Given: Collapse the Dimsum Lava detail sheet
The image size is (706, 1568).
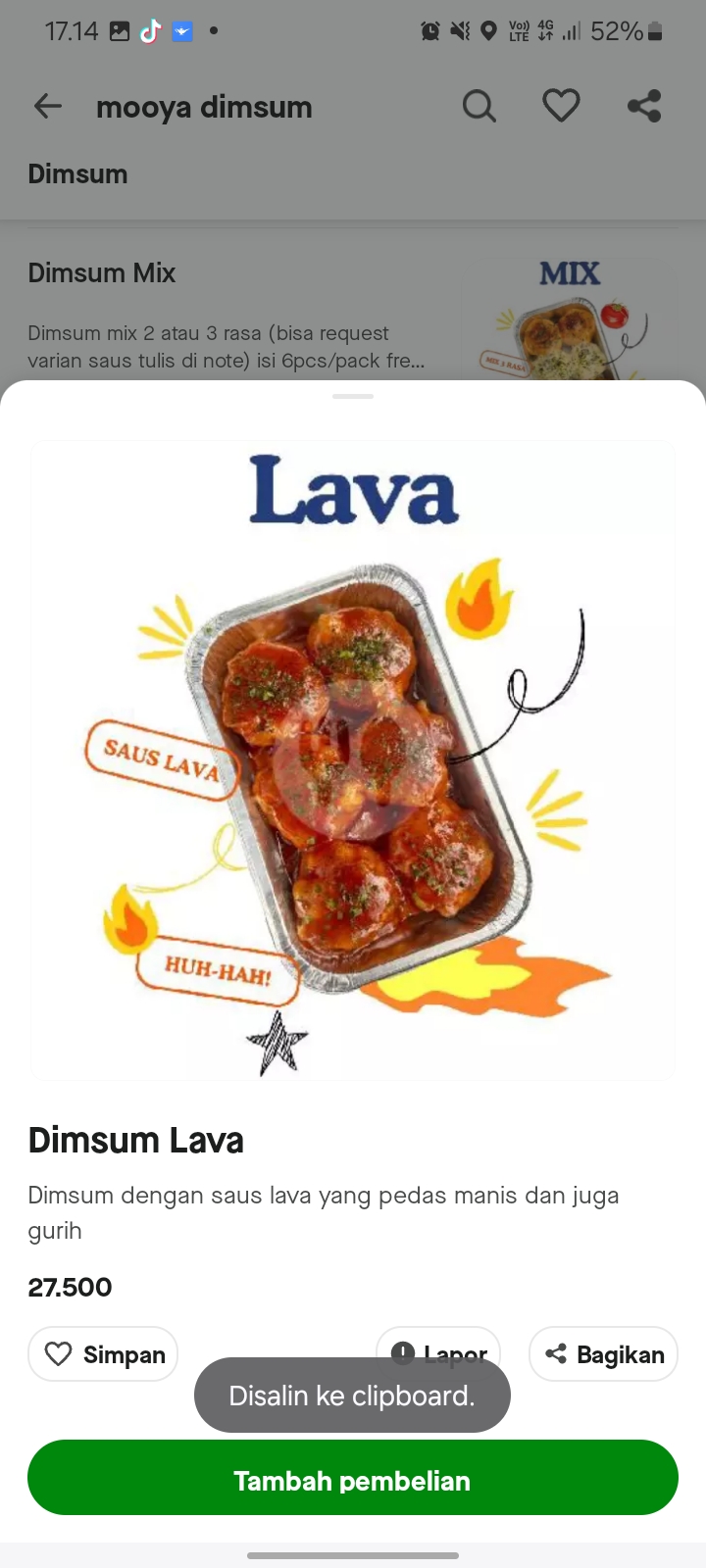Looking at the screenshot, I should 352,397.
